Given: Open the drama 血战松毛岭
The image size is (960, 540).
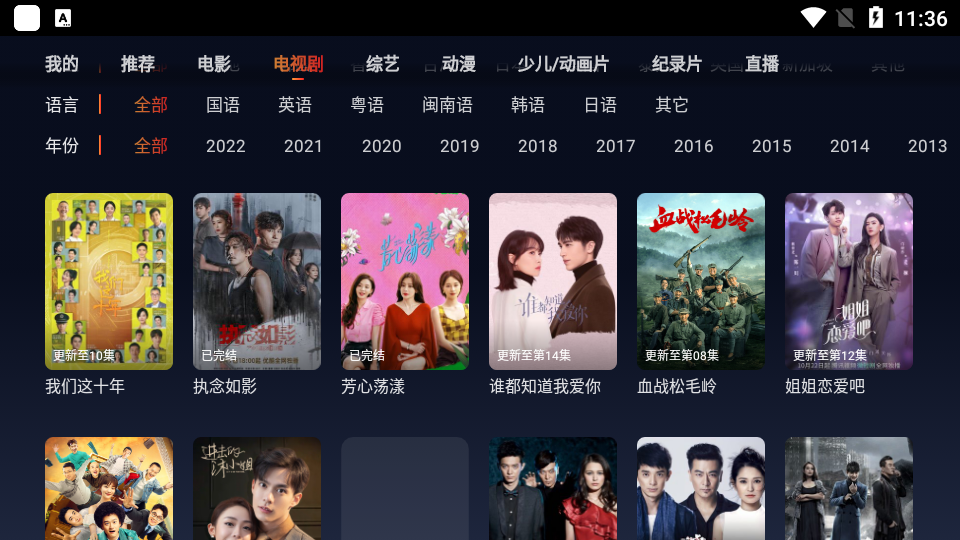Looking at the screenshot, I should [x=701, y=282].
